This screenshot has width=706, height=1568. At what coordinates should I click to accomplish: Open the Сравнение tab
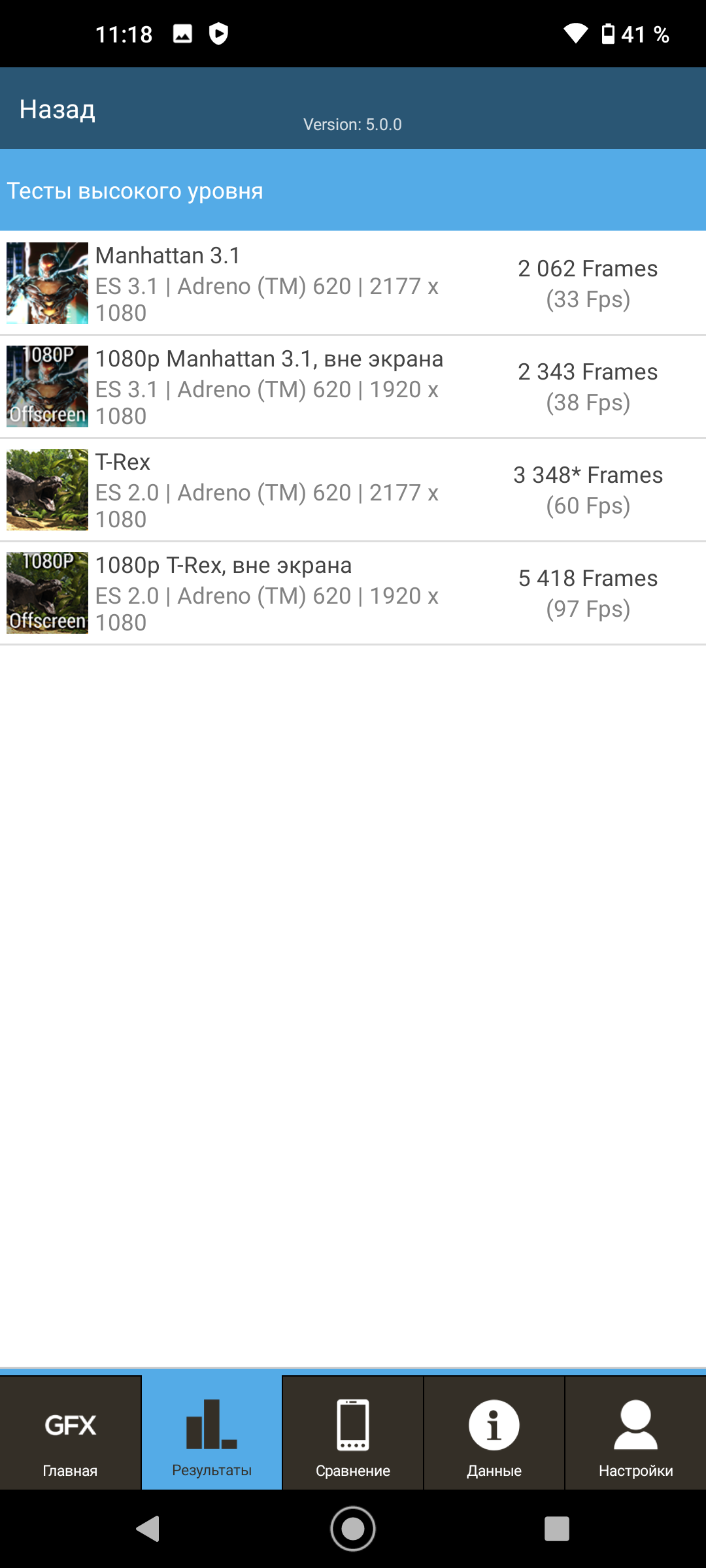[x=353, y=1432]
